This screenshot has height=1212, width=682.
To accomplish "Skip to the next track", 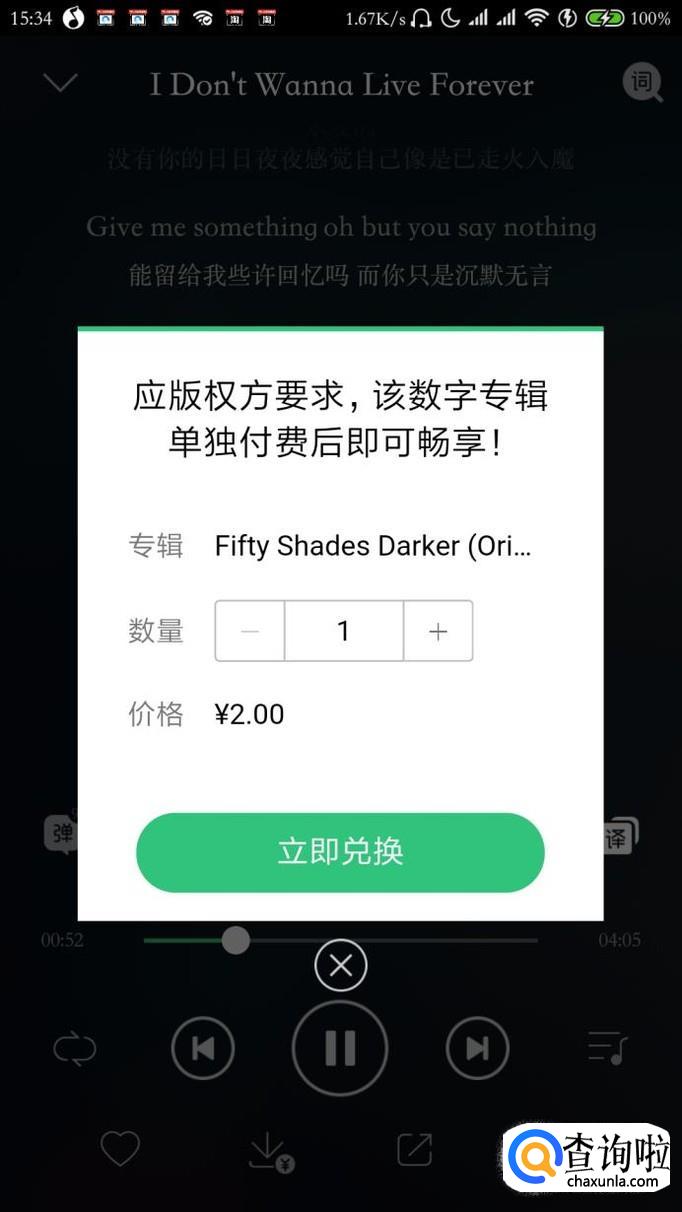I will click(477, 1048).
